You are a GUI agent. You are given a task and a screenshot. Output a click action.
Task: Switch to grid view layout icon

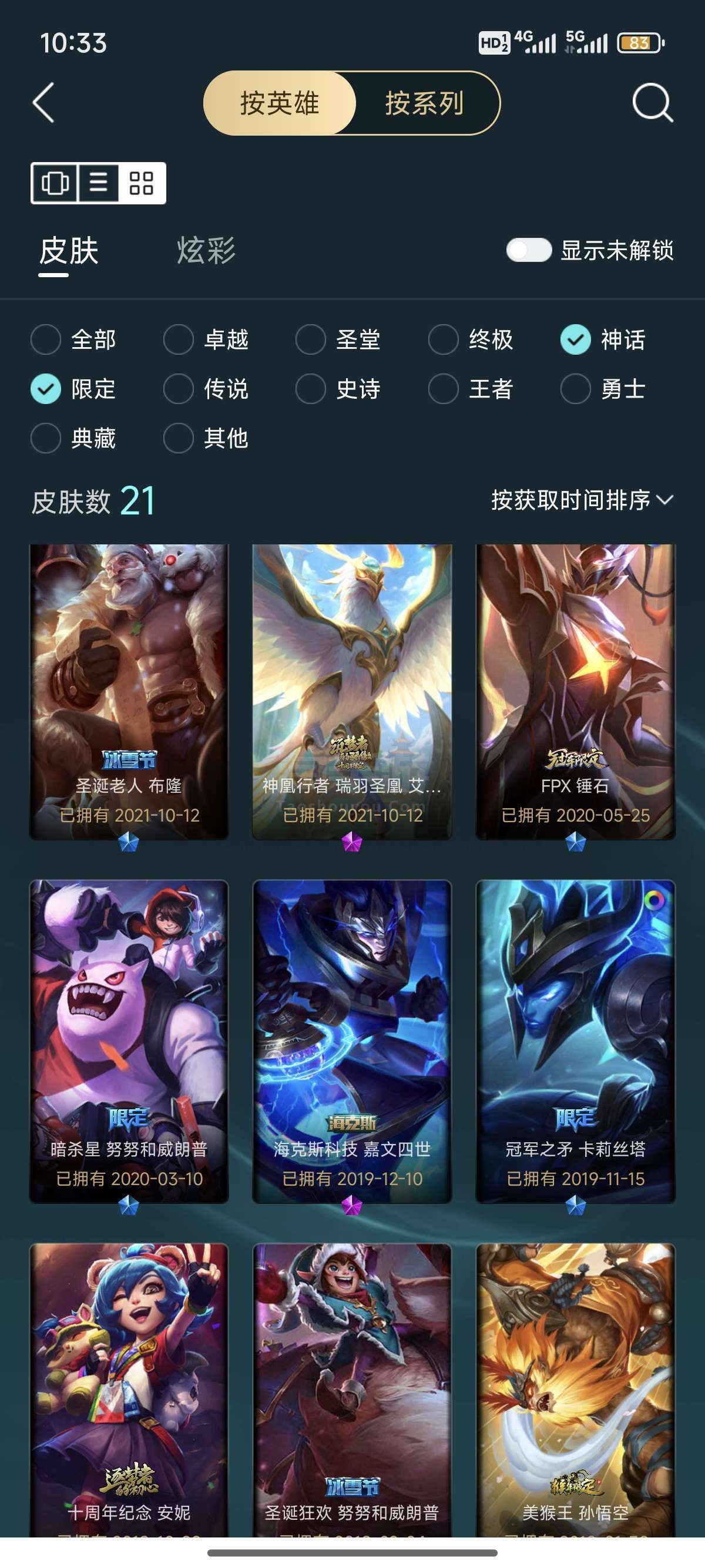click(142, 183)
